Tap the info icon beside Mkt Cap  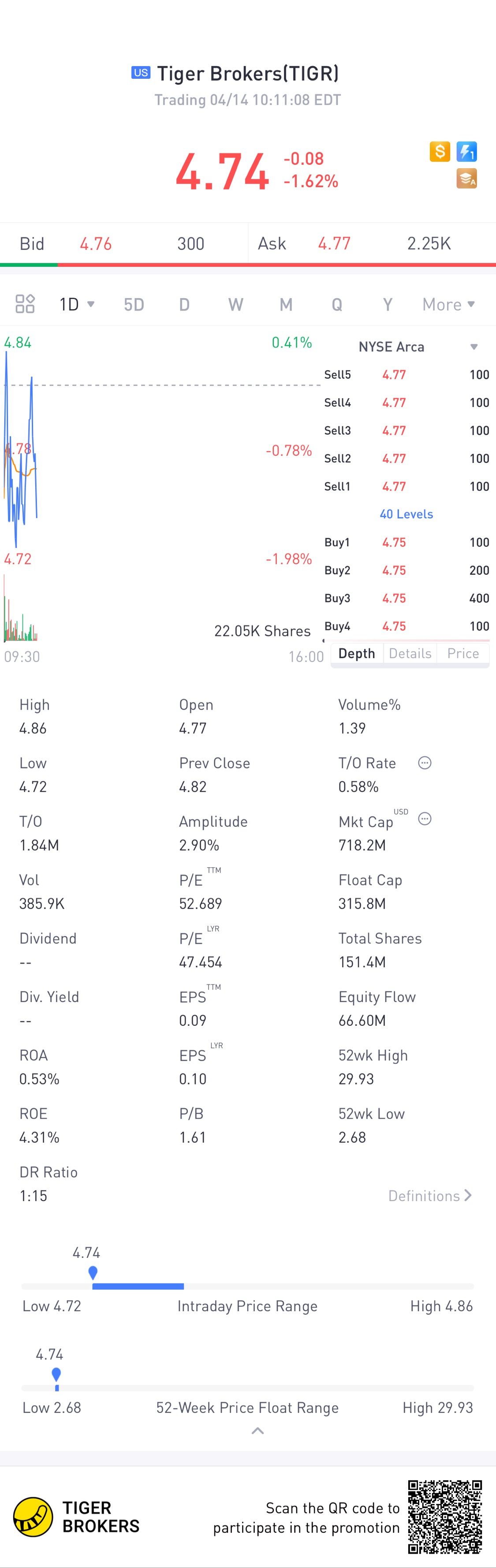click(425, 819)
